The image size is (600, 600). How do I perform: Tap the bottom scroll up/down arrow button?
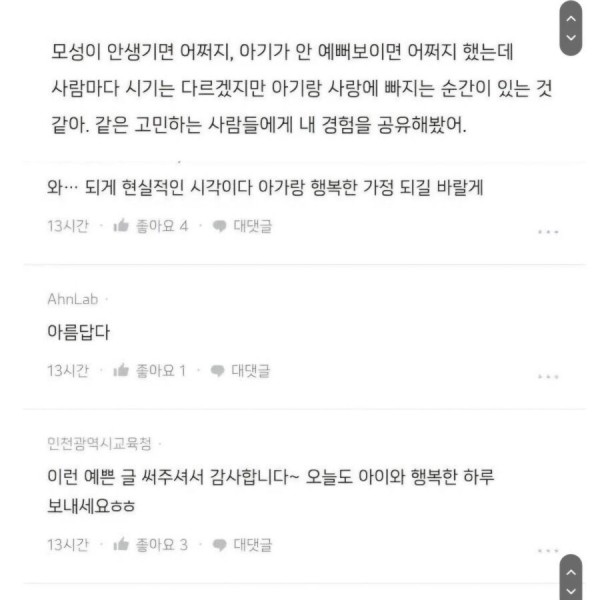pyautogui.click(x=570, y=577)
